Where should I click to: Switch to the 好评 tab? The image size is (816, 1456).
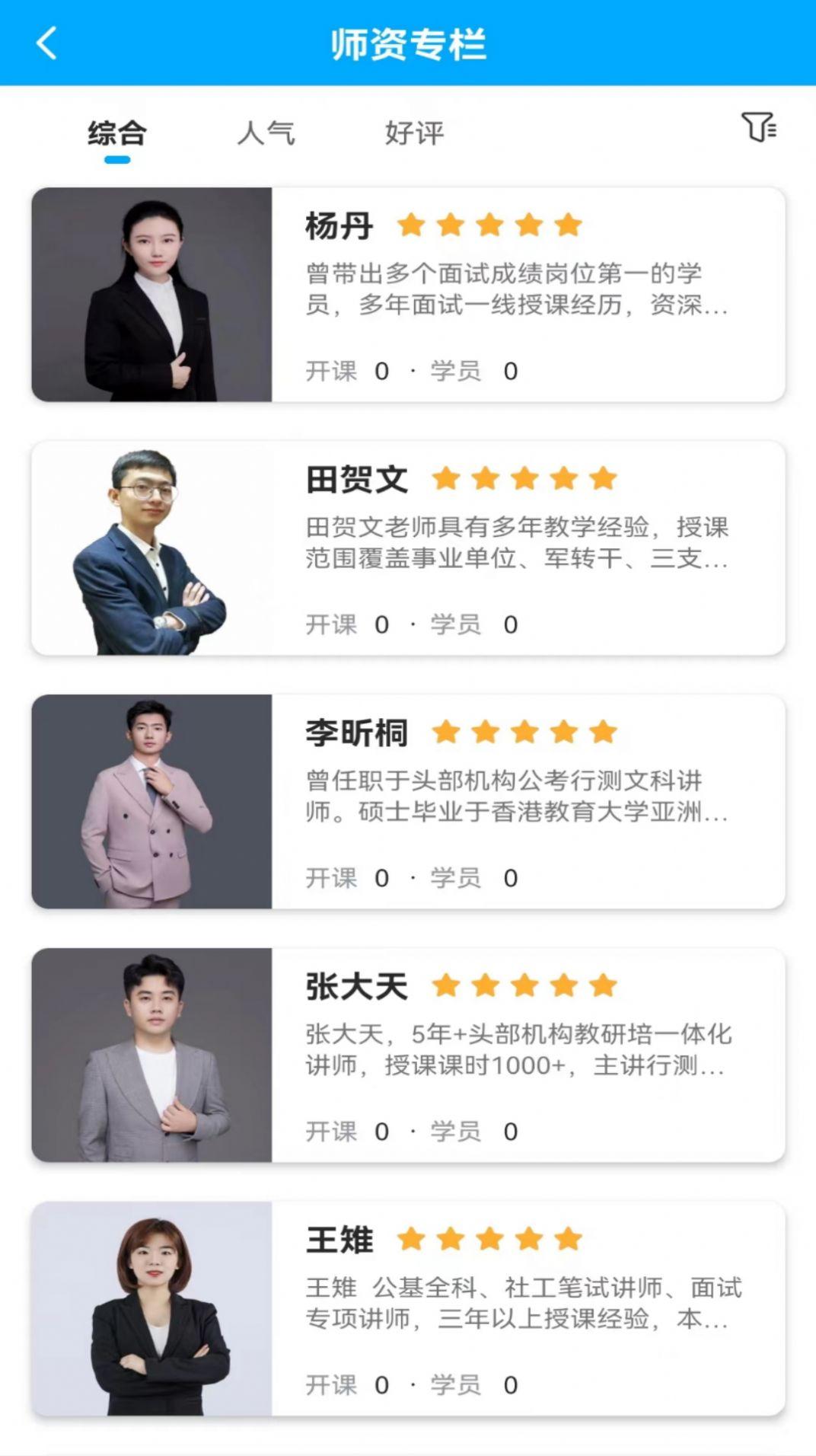(413, 131)
